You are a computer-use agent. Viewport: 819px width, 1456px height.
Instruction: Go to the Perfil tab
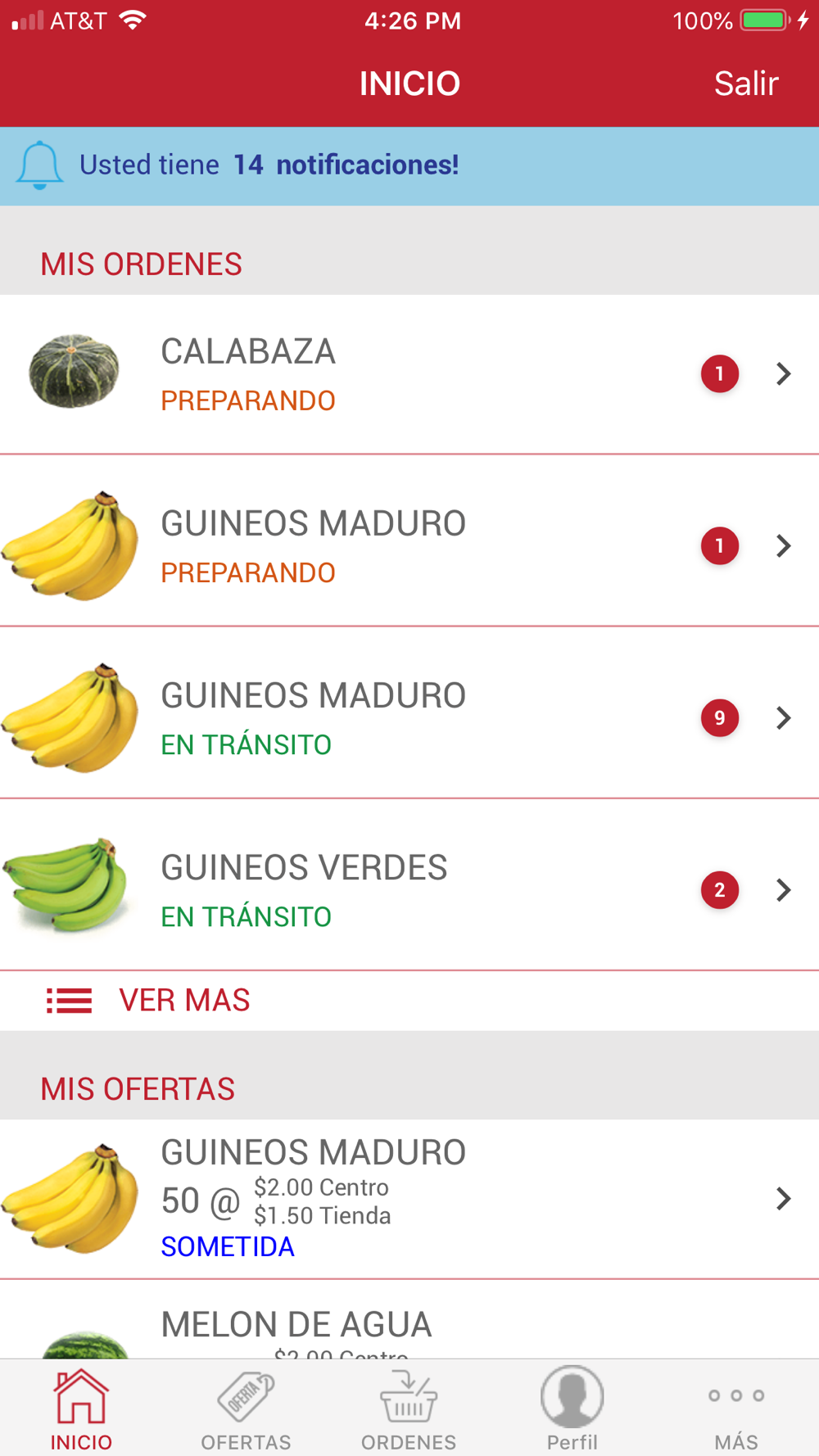pos(572,1409)
